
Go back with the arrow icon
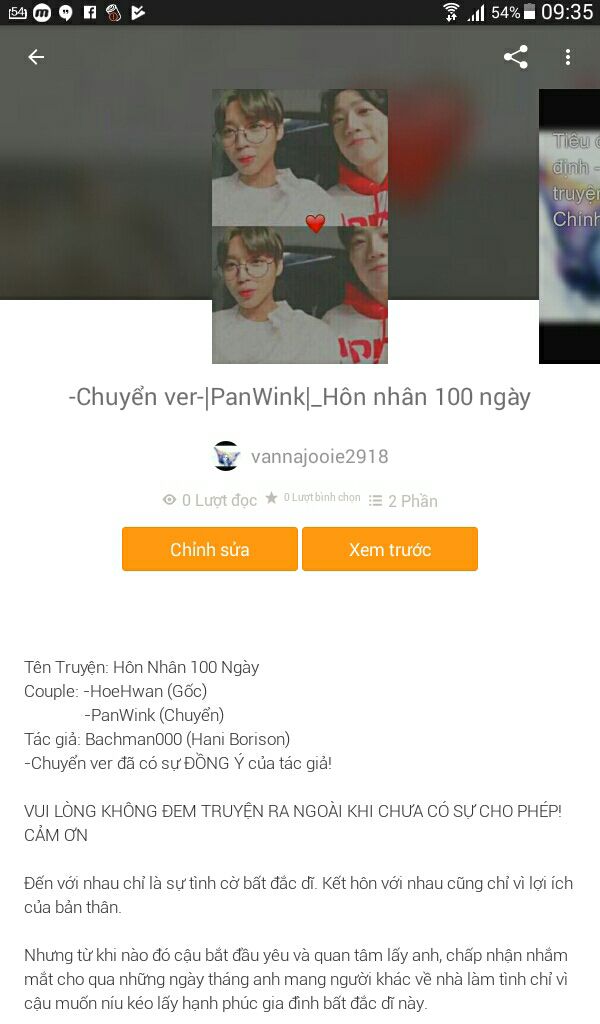[x=36, y=57]
